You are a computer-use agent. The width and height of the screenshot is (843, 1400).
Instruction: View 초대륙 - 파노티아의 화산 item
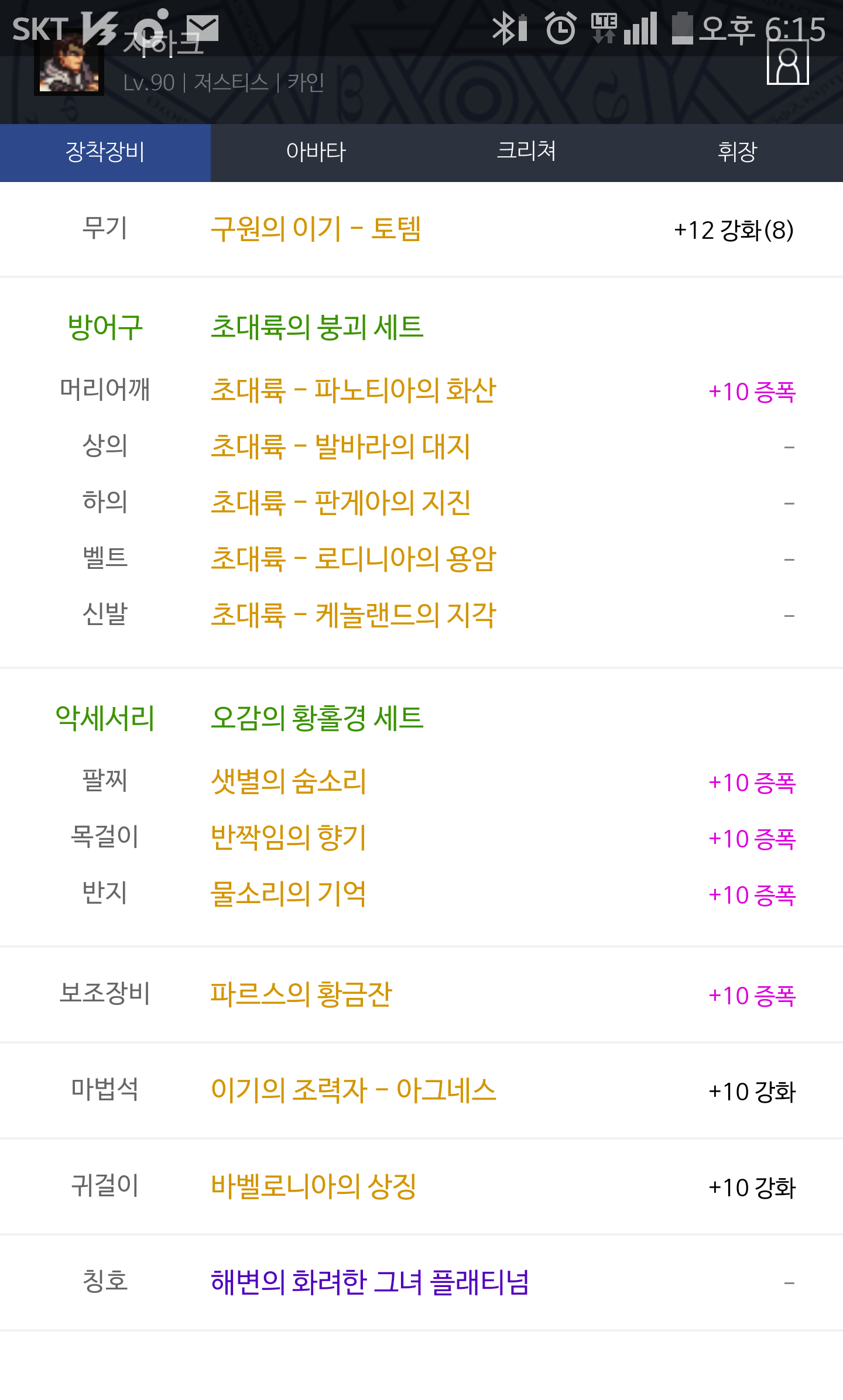[353, 390]
